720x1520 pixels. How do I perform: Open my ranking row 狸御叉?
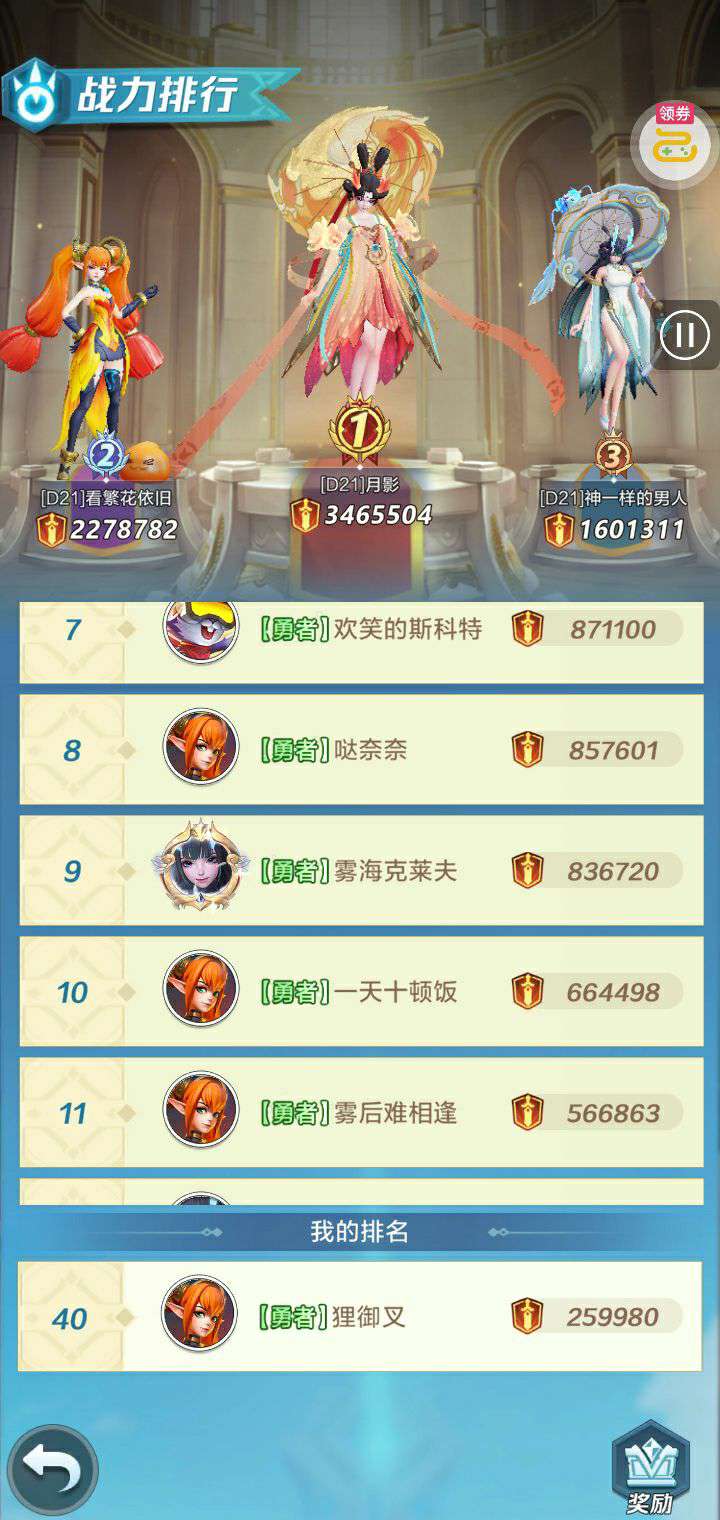point(360,1316)
